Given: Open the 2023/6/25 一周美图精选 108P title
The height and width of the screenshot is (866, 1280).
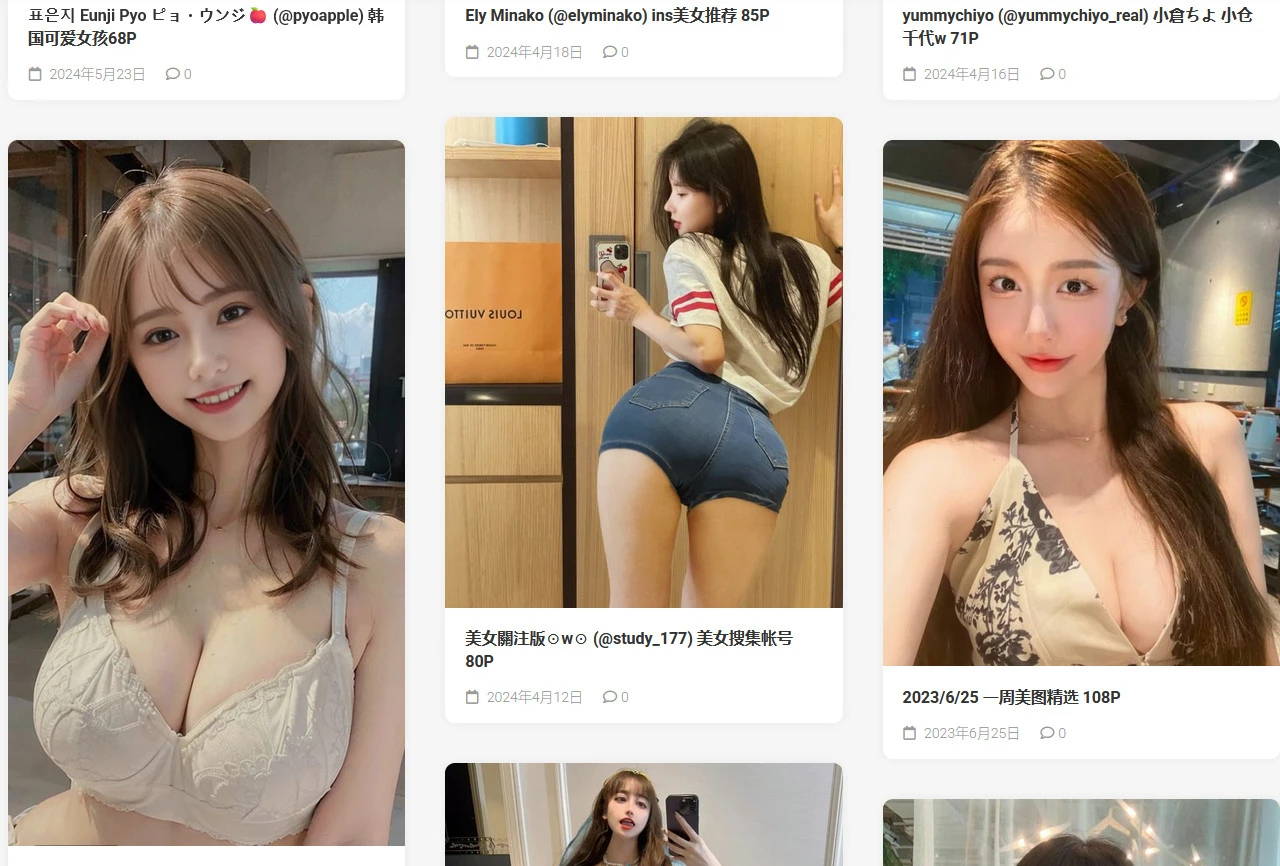Looking at the screenshot, I should tap(1010, 697).
